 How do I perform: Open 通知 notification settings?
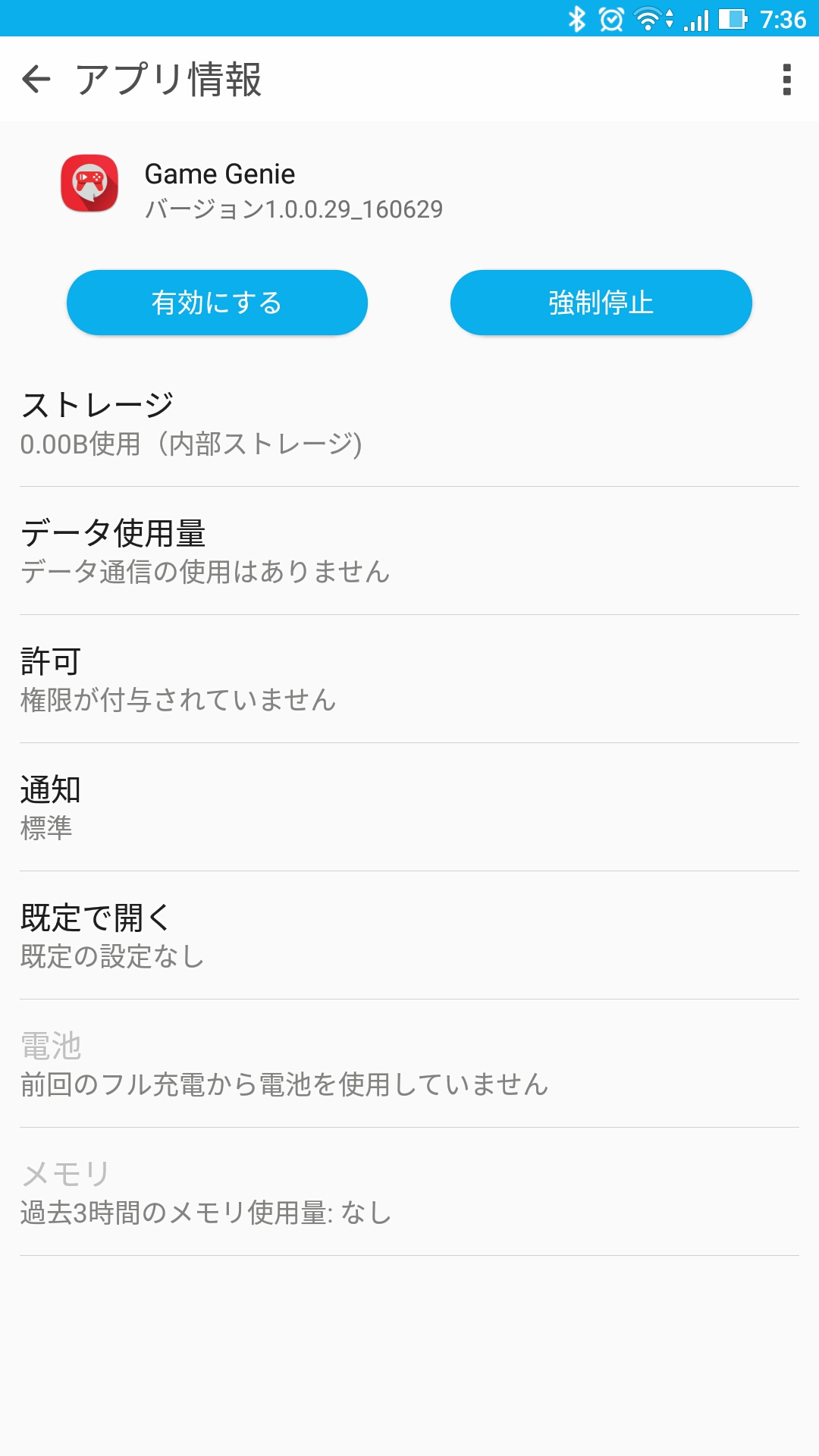(x=409, y=808)
